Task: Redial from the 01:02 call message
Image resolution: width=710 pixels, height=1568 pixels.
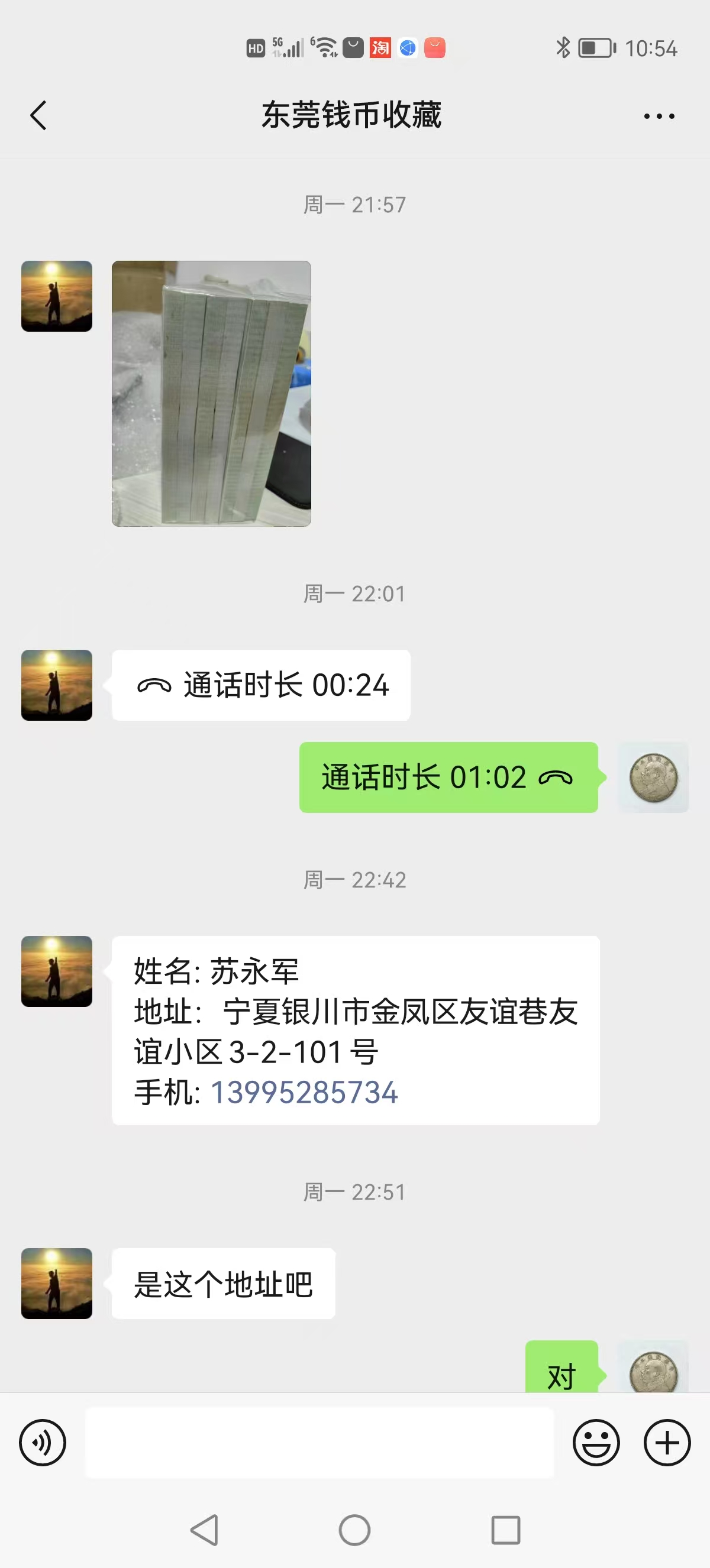Action: click(x=448, y=777)
